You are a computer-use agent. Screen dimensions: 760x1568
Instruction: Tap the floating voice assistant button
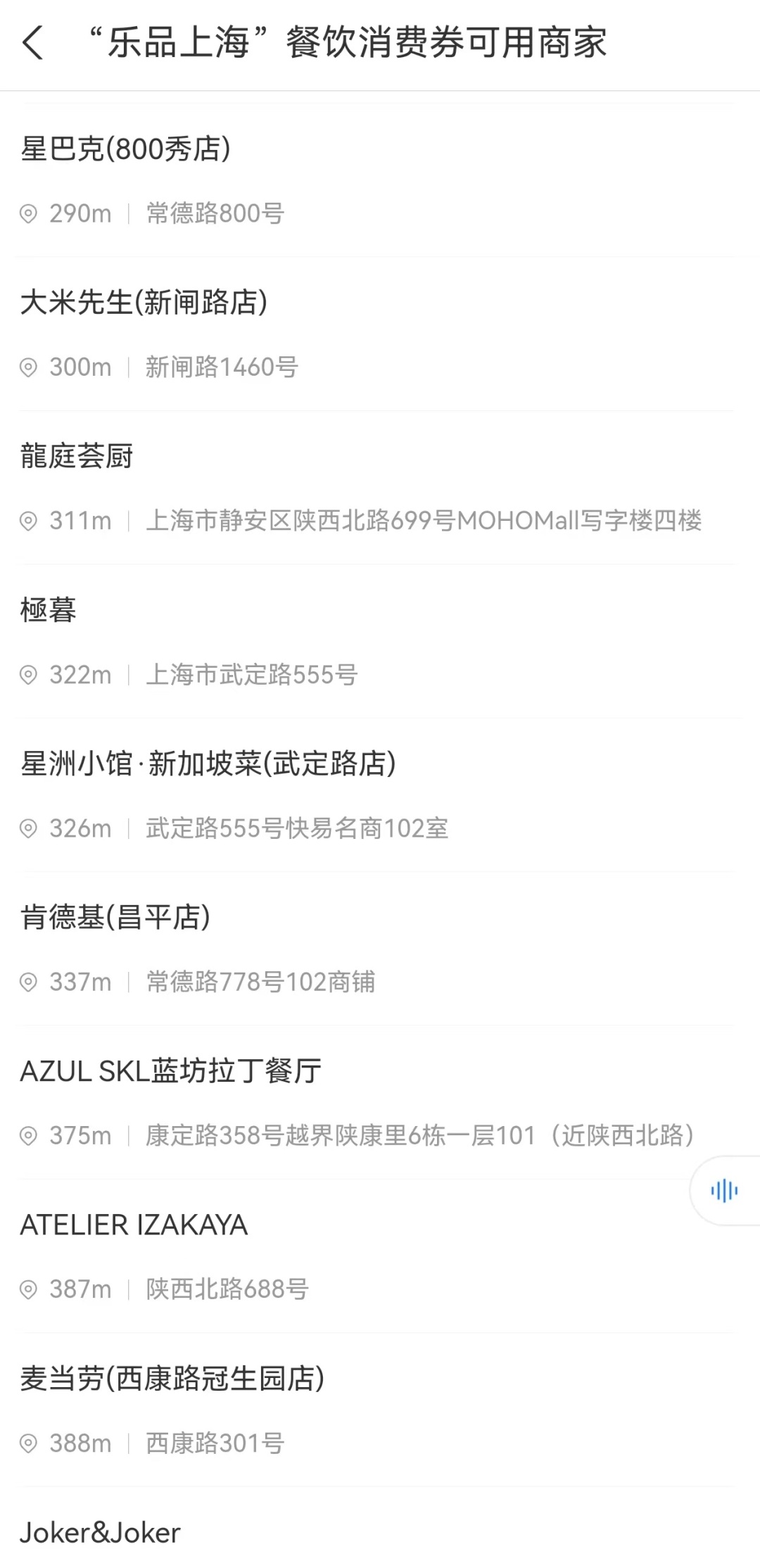724,1191
